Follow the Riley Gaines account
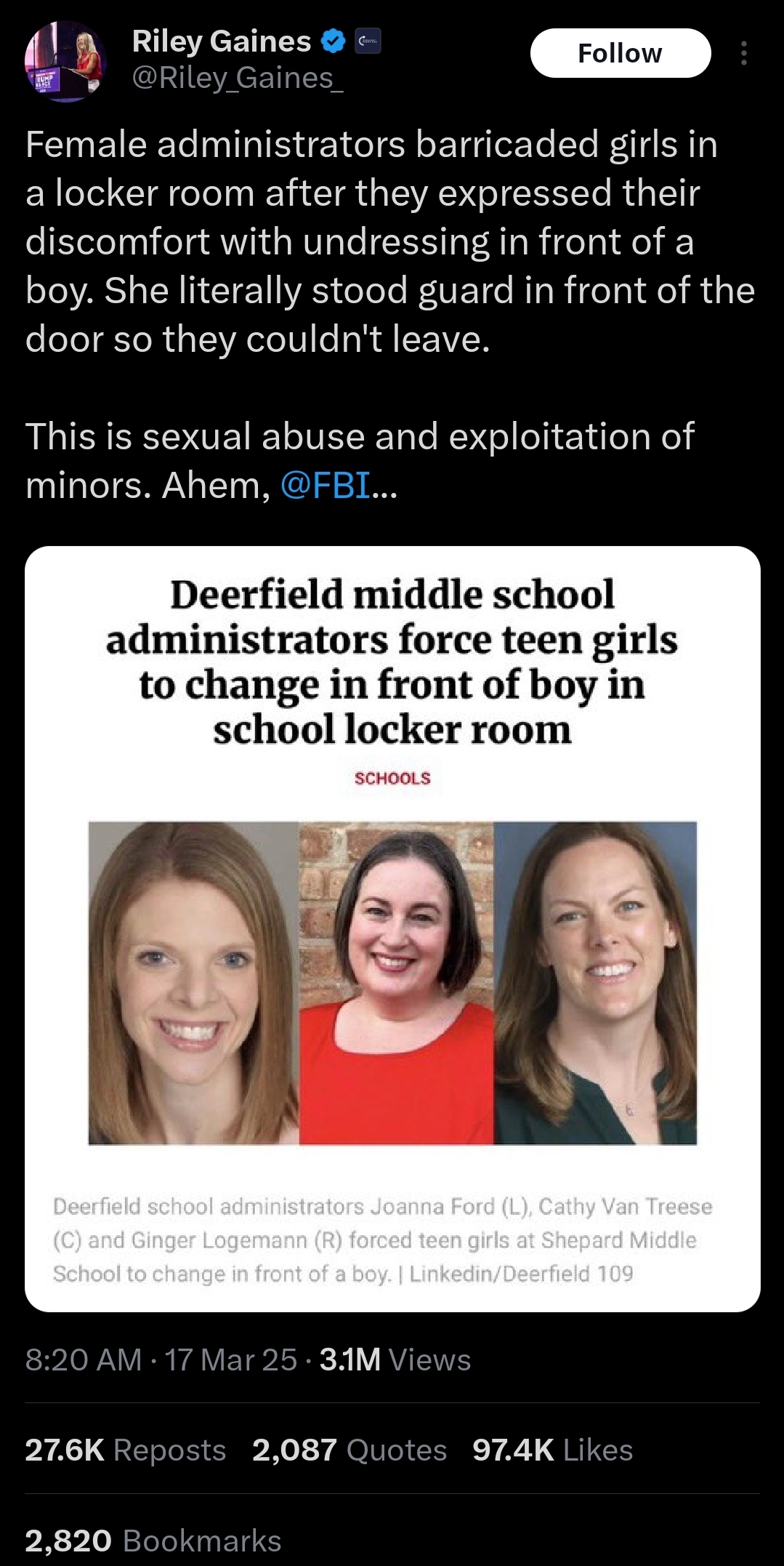This screenshot has width=784, height=1566. (620, 53)
